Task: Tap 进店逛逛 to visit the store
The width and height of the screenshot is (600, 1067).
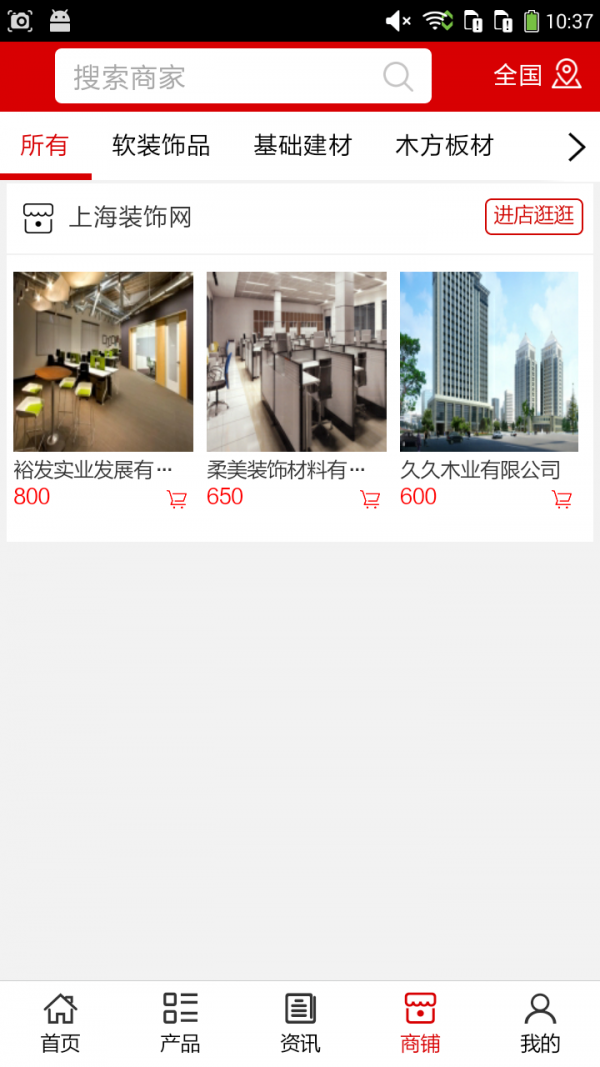Action: [534, 216]
